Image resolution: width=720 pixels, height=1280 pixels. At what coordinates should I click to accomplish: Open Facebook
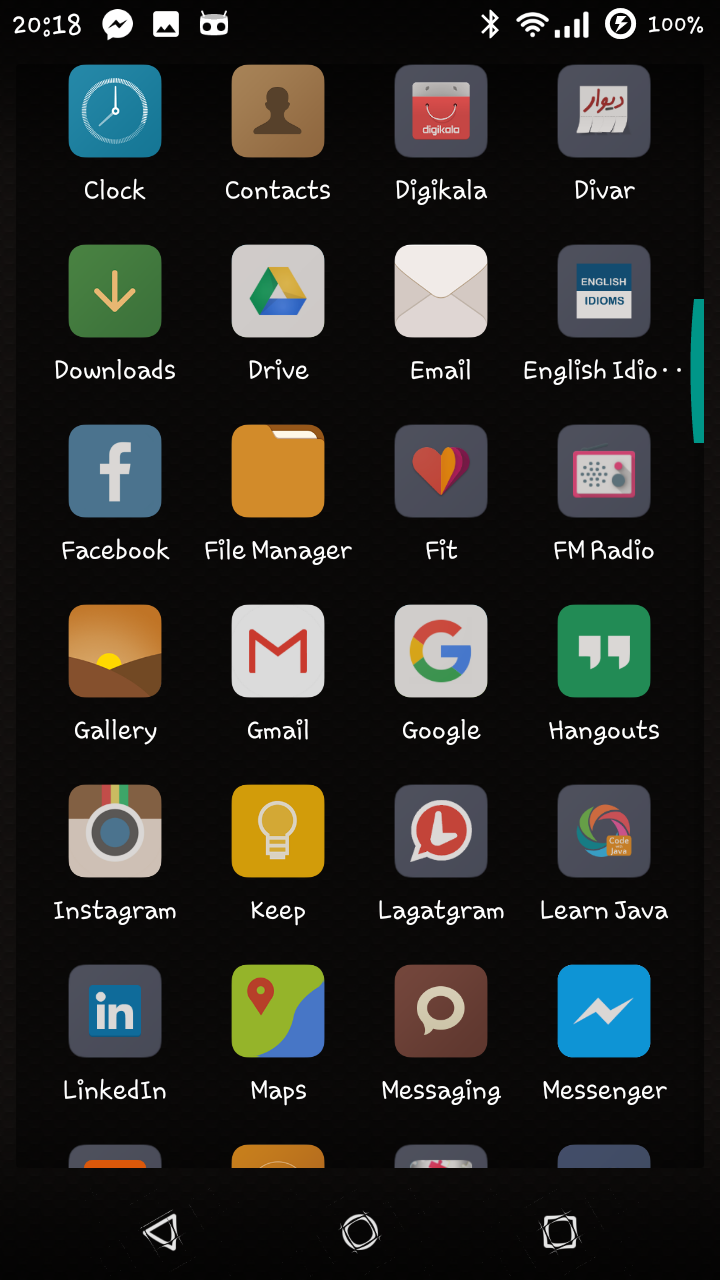pos(115,471)
